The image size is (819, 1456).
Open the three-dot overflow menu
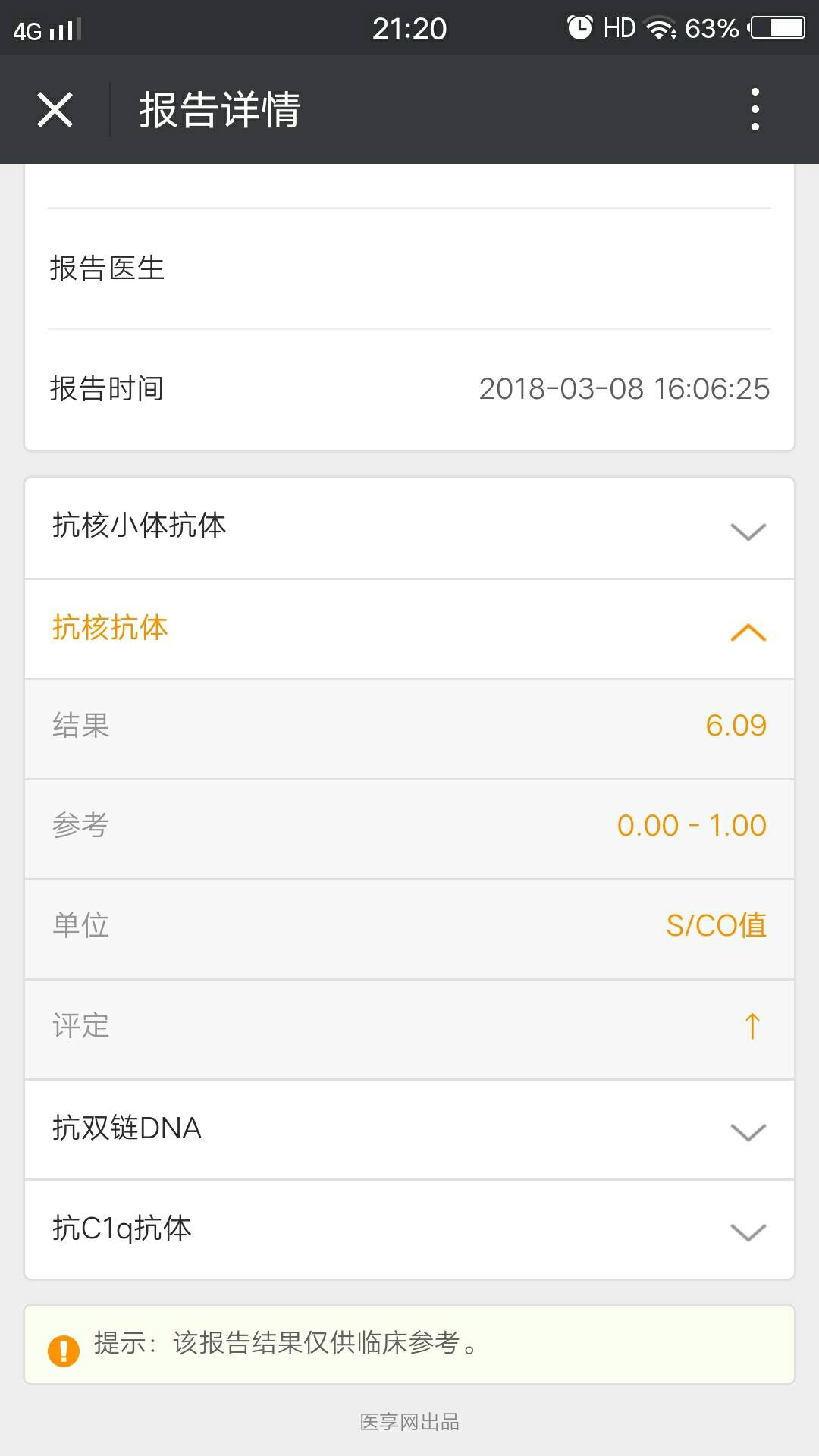point(754,109)
